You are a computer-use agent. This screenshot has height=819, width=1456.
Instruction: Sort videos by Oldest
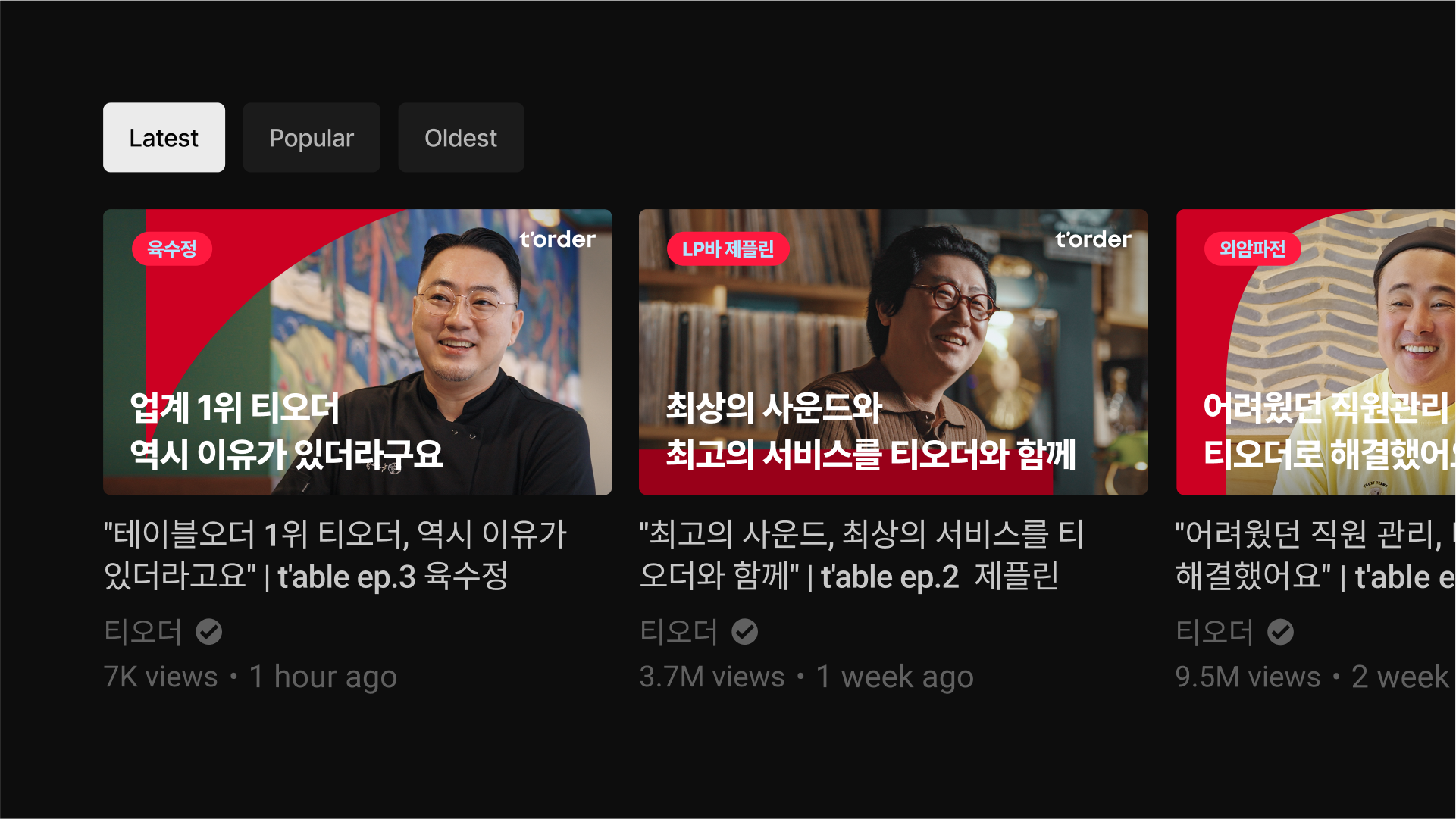click(x=461, y=137)
